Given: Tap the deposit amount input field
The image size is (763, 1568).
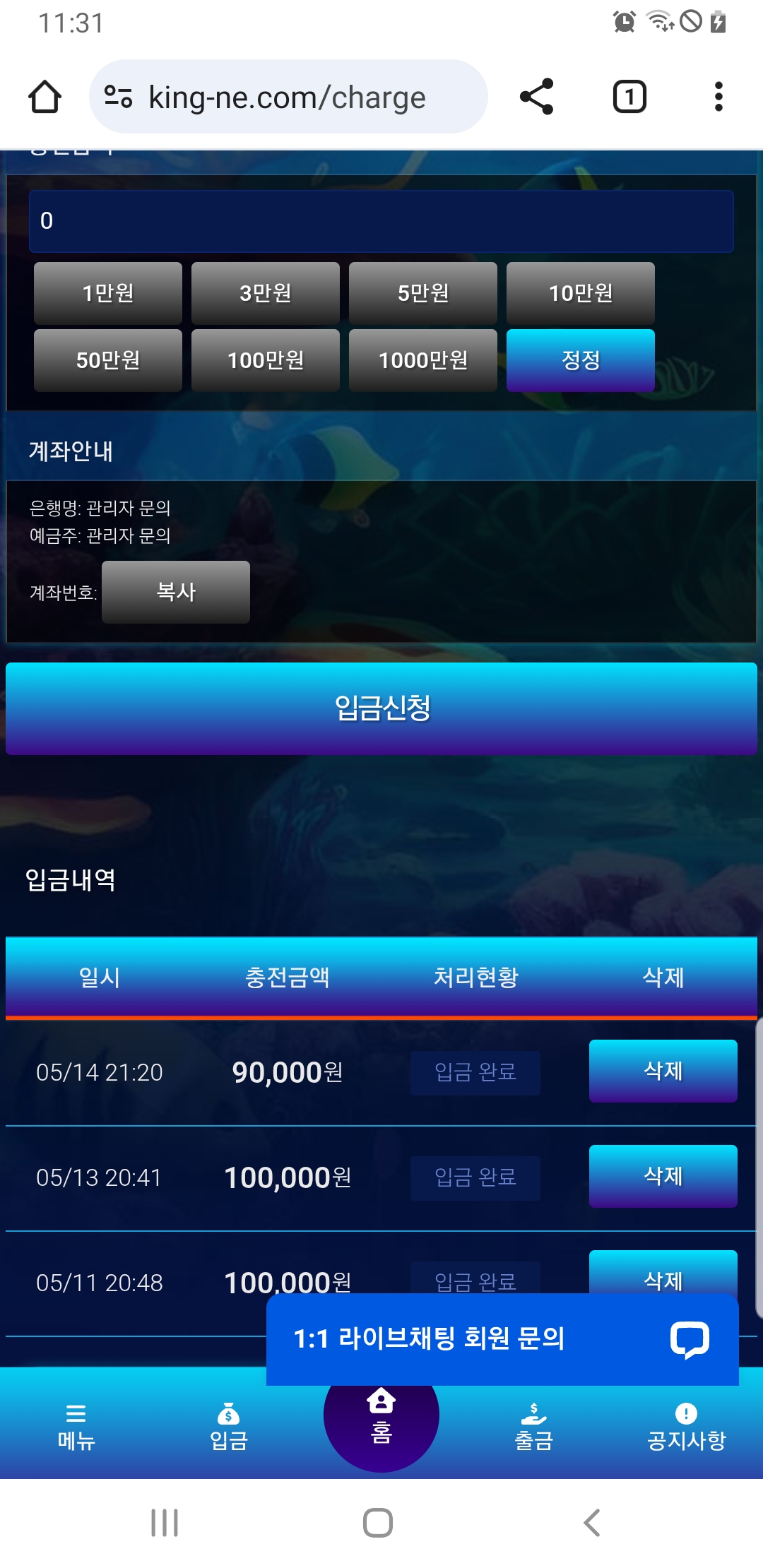Looking at the screenshot, I should [381, 221].
